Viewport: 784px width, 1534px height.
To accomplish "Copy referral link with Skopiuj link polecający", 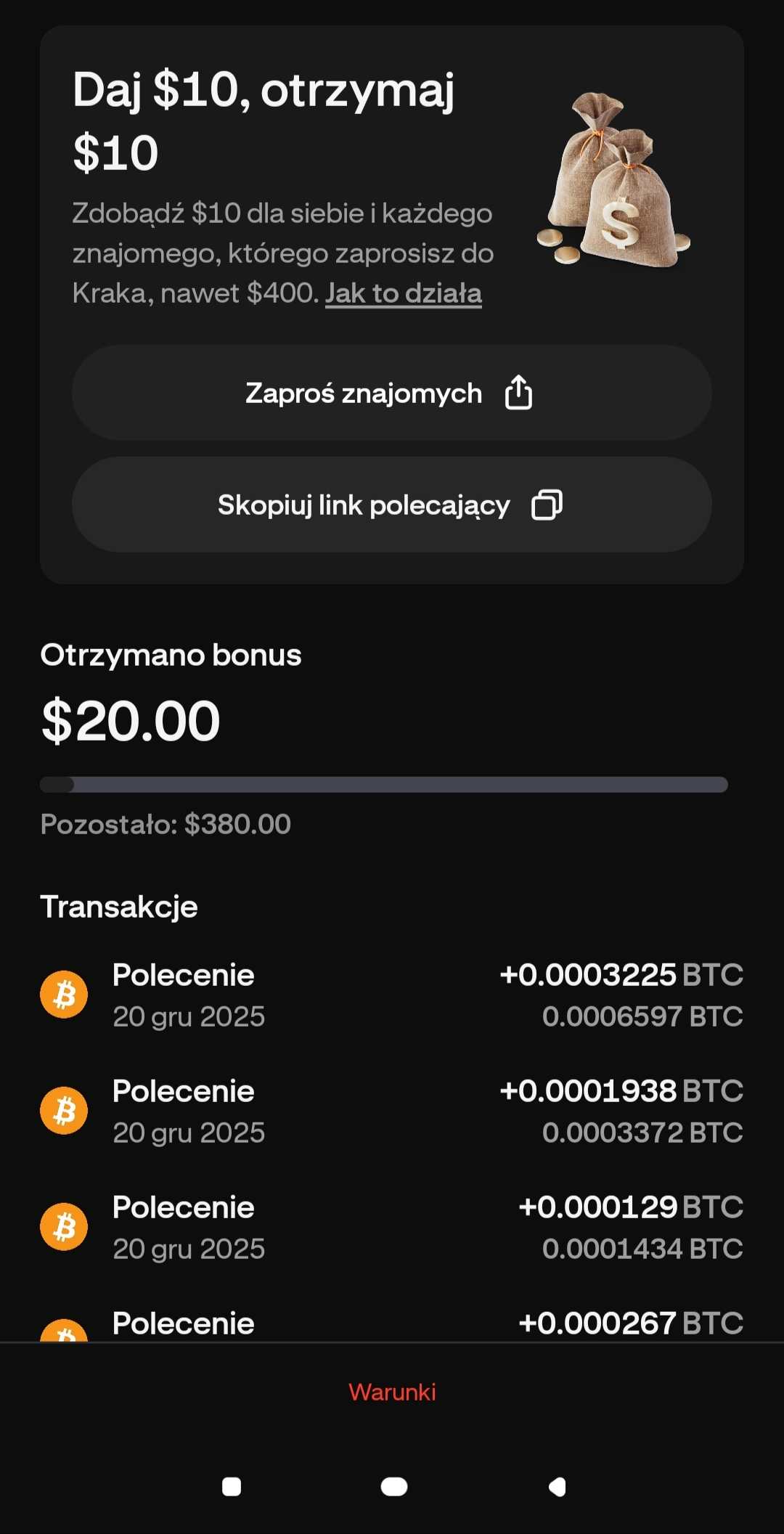I will pos(391,505).
